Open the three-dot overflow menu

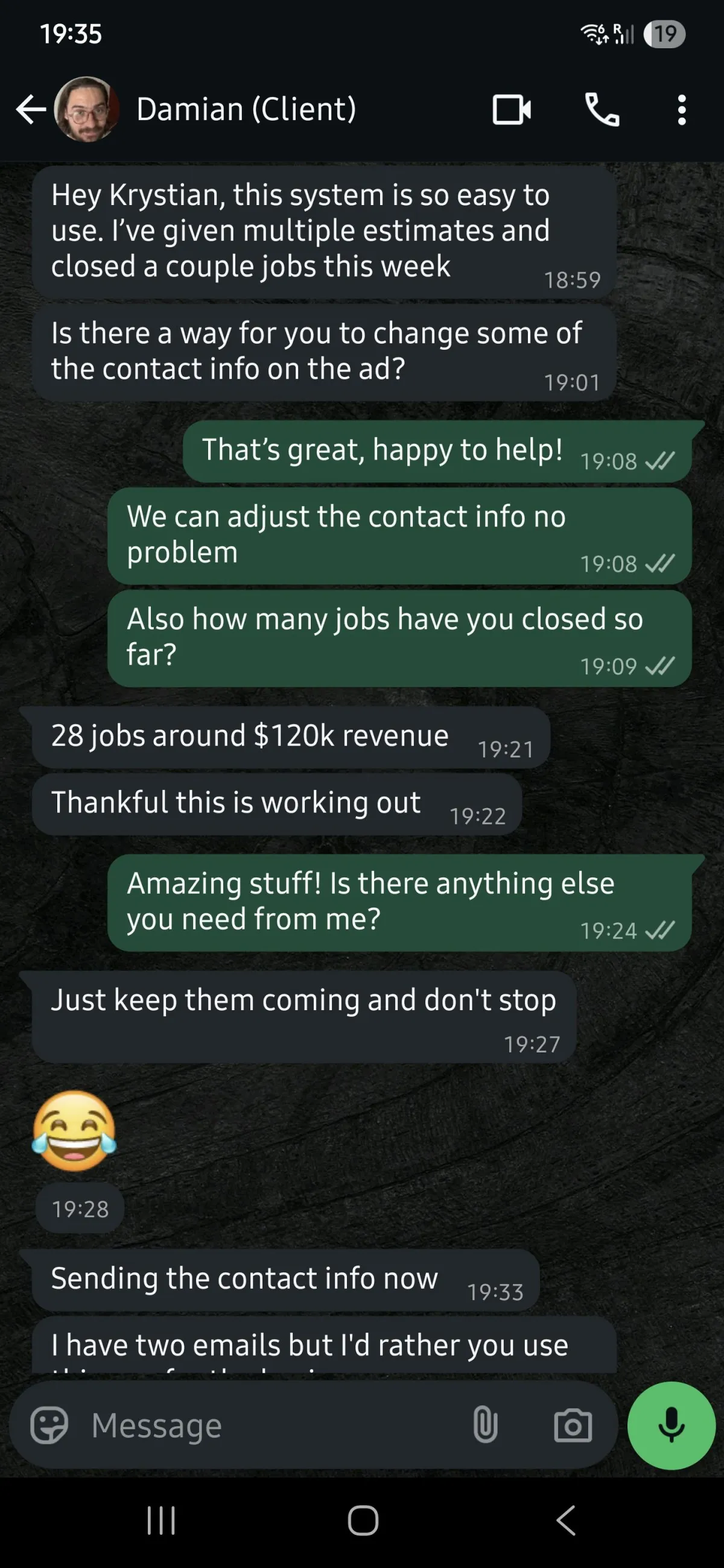click(x=682, y=110)
